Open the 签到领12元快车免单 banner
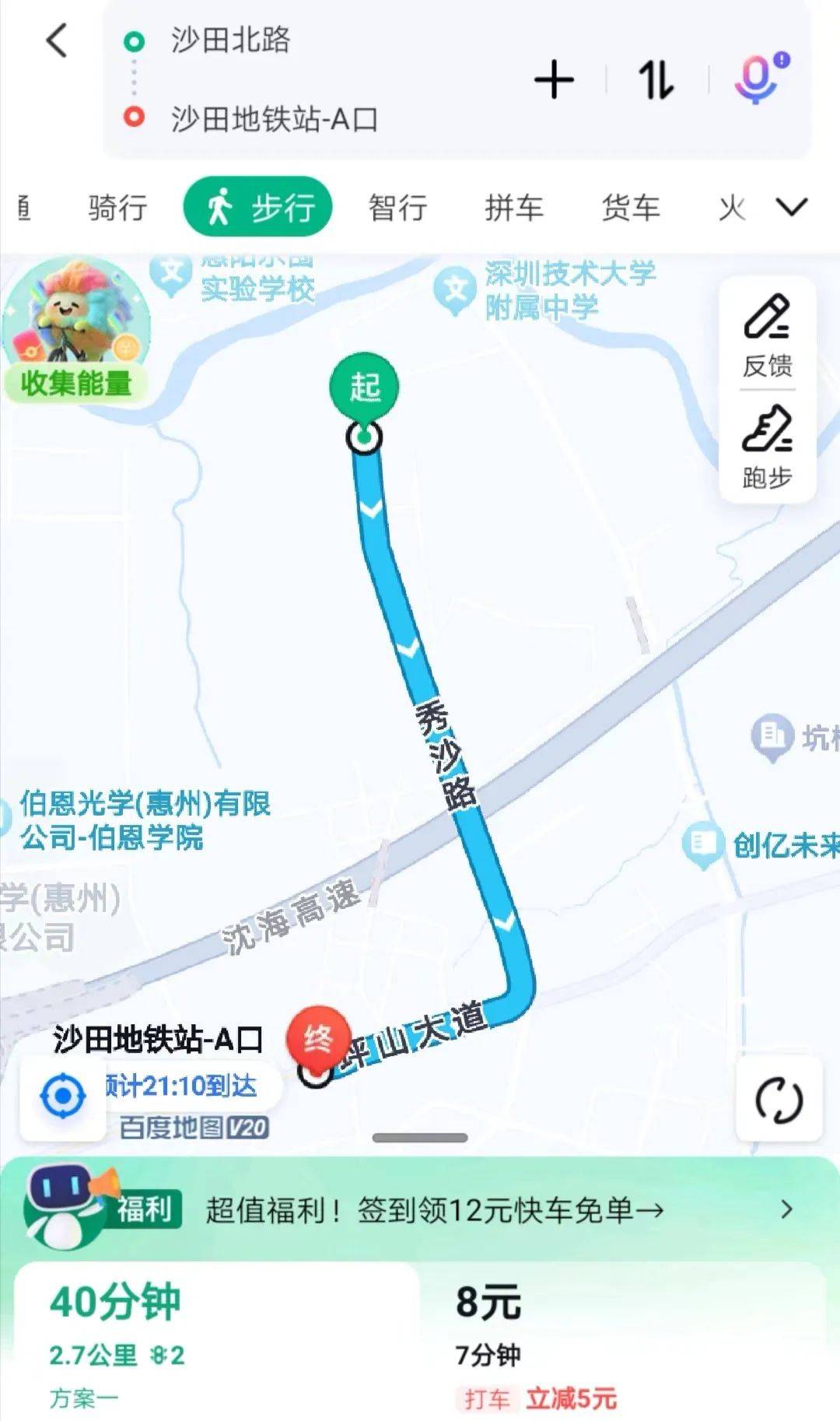This screenshot has height=1421, width=840. [x=434, y=1210]
